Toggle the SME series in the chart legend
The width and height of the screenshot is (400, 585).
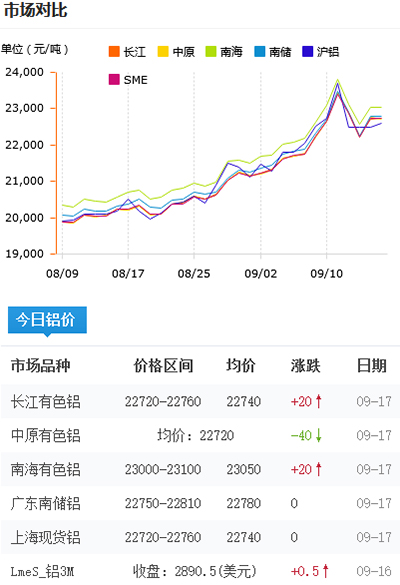(x=128, y=79)
